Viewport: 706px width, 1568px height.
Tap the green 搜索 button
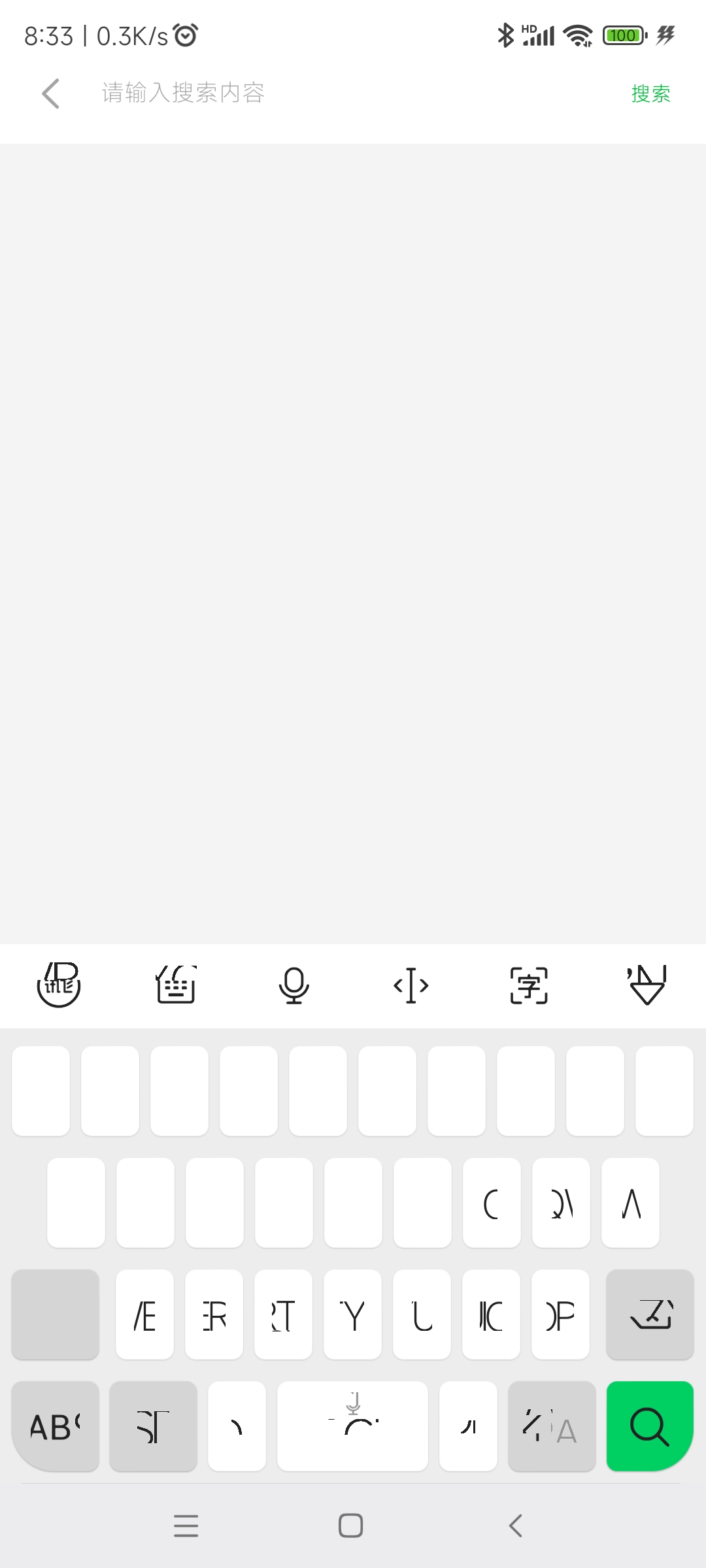(x=651, y=93)
